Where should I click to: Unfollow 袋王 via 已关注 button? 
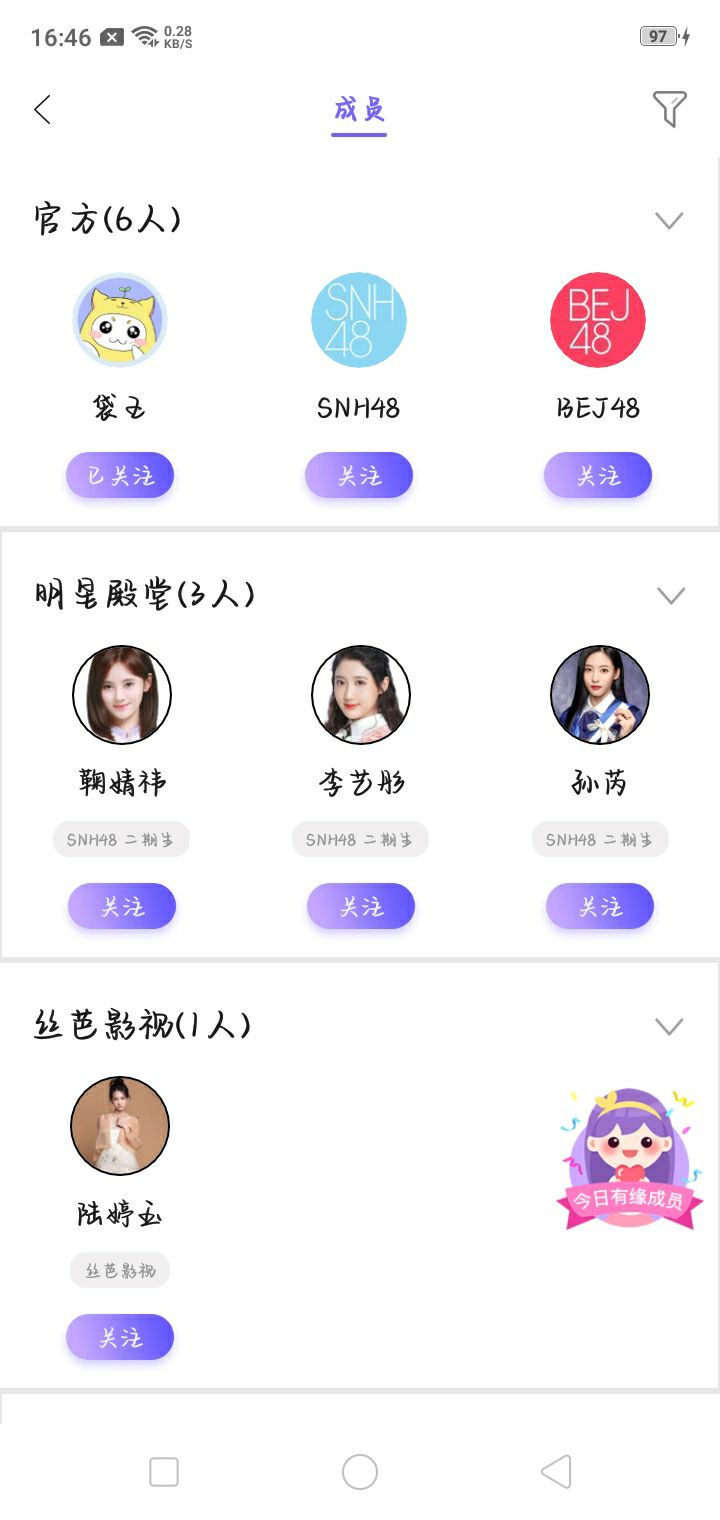tap(120, 476)
